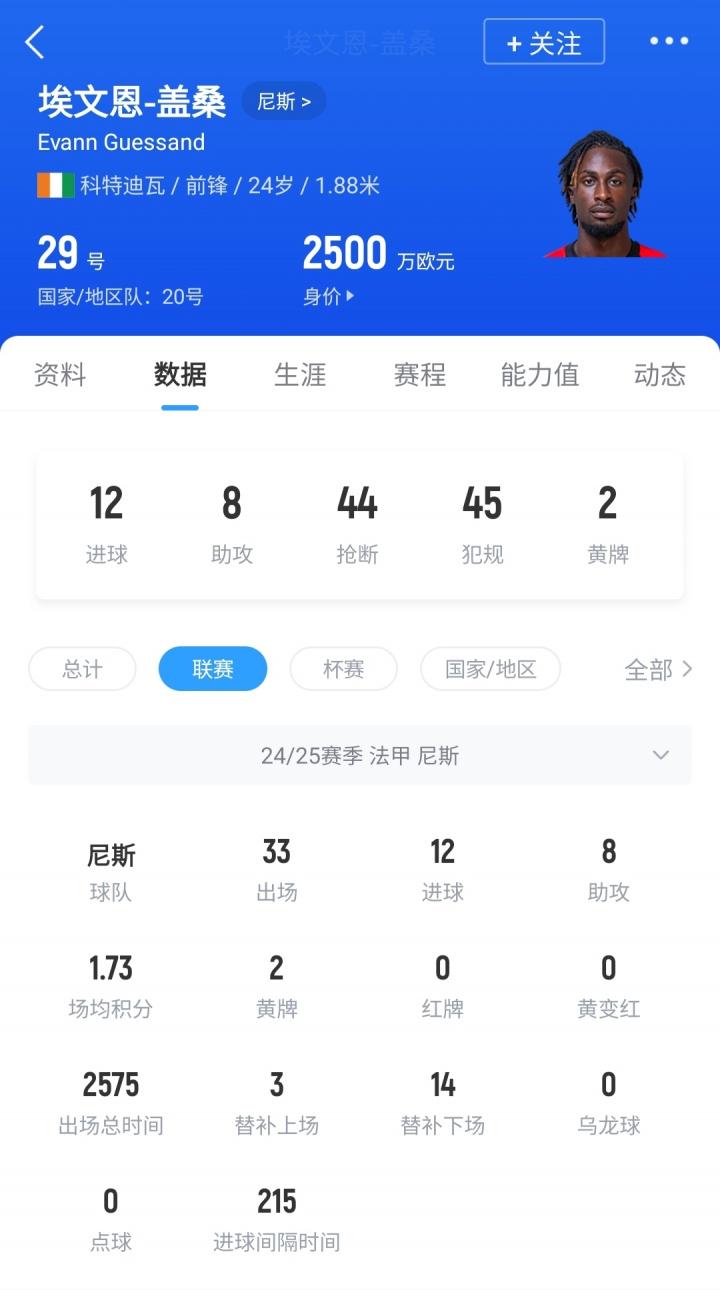Switch to the 赛程 schedule tab
Image resolution: width=720 pixels, height=1290 pixels.
tap(420, 375)
